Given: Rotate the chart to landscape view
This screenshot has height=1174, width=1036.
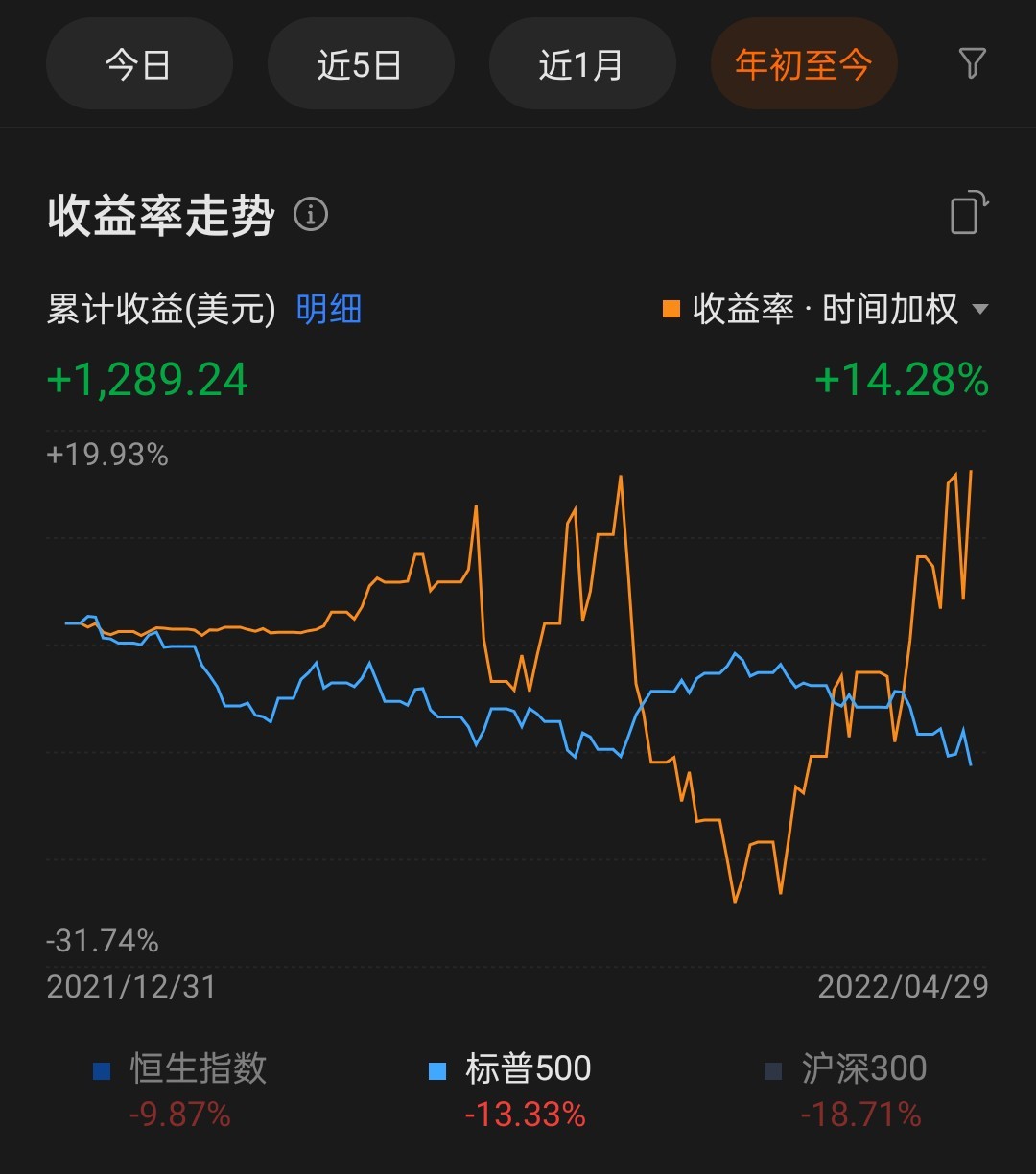Looking at the screenshot, I should (969, 213).
